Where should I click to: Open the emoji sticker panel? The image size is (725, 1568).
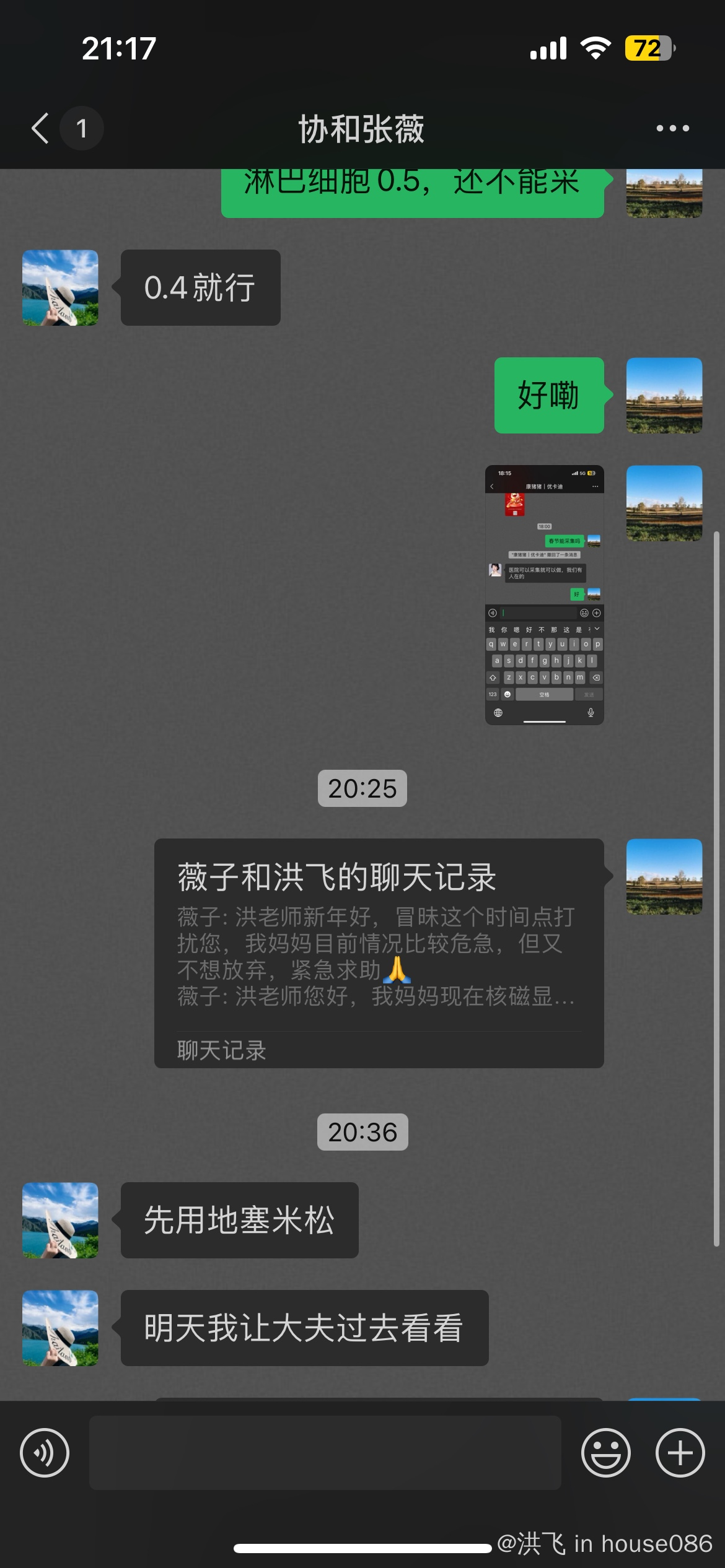click(605, 1452)
